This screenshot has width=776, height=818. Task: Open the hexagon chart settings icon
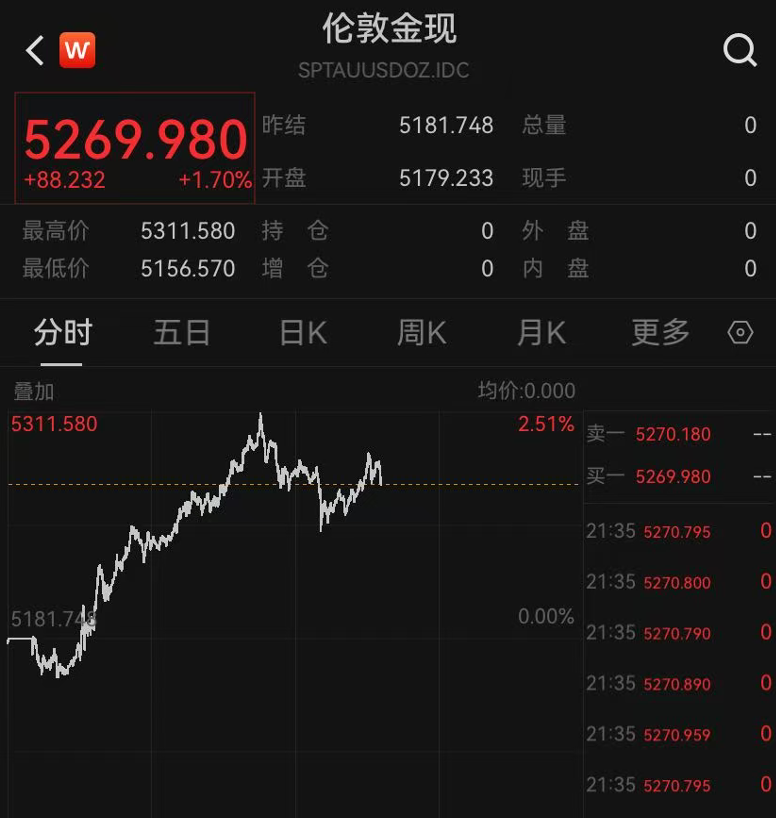tap(742, 333)
